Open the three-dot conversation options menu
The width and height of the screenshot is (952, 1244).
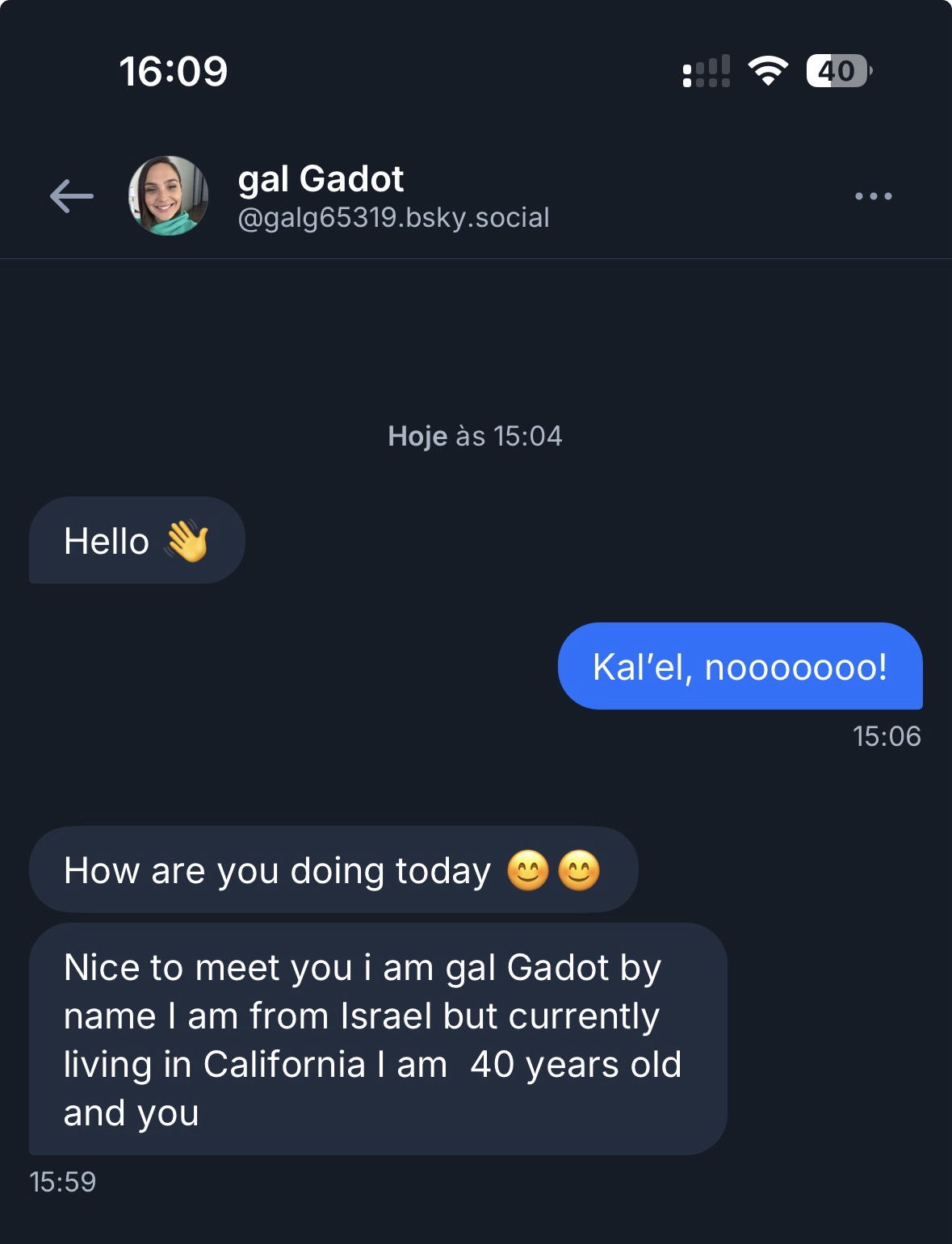tap(874, 196)
